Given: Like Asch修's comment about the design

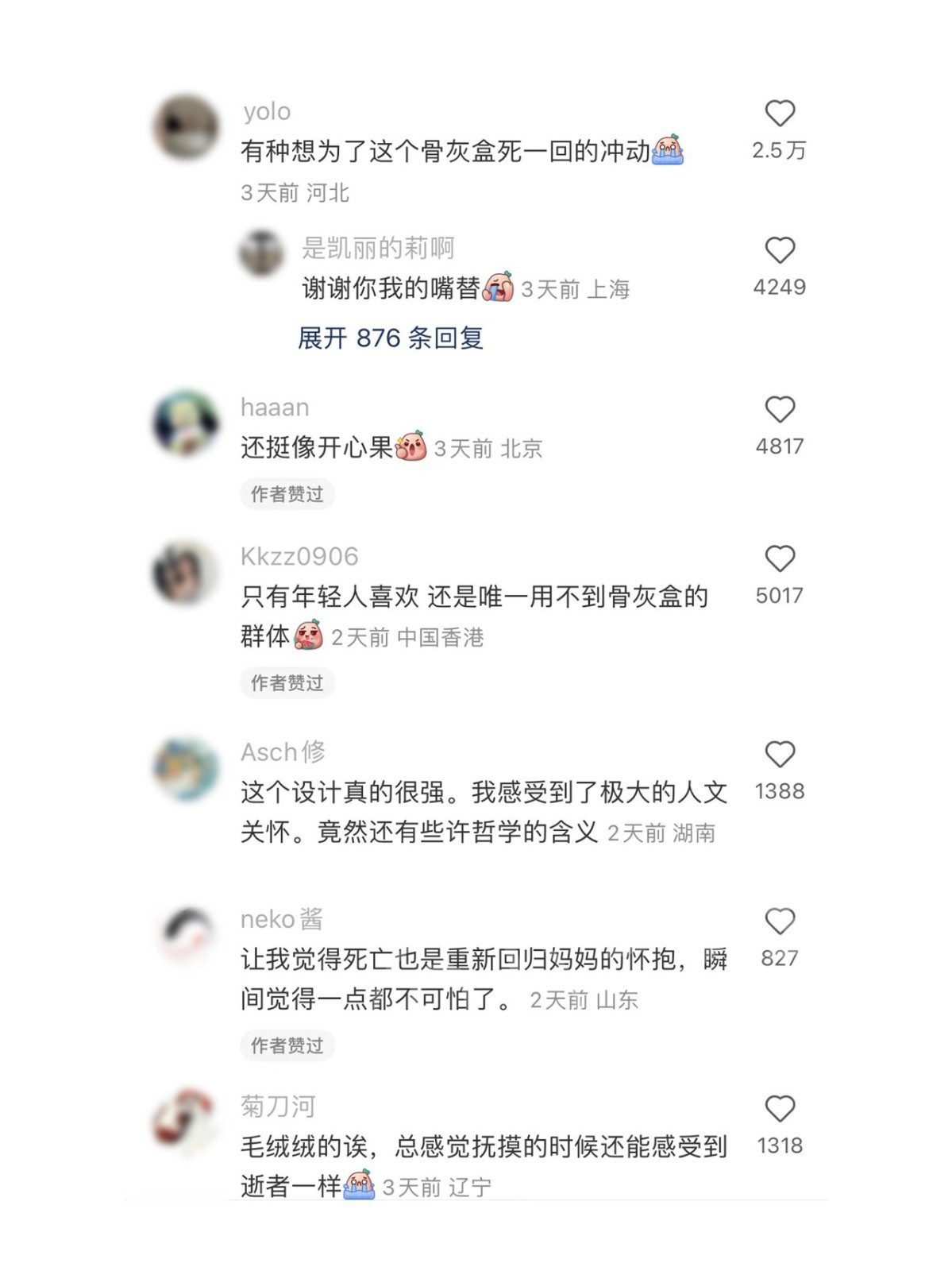Looking at the screenshot, I should [780, 755].
